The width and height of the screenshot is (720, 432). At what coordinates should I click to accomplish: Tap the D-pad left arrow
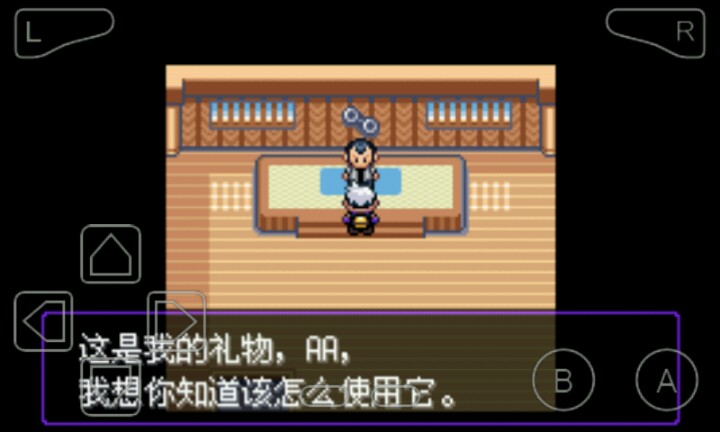click(x=42, y=321)
